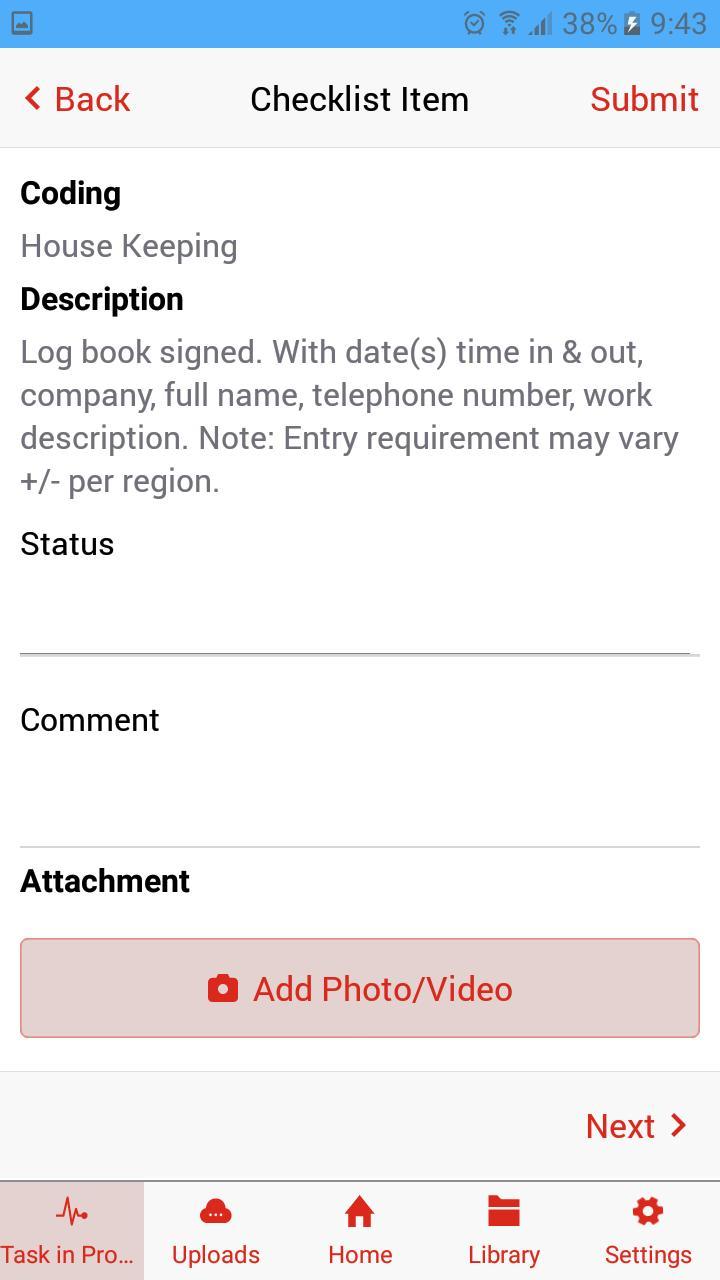Switch to the Uploads tab
720x1280 pixels.
[x=215, y=1230]
